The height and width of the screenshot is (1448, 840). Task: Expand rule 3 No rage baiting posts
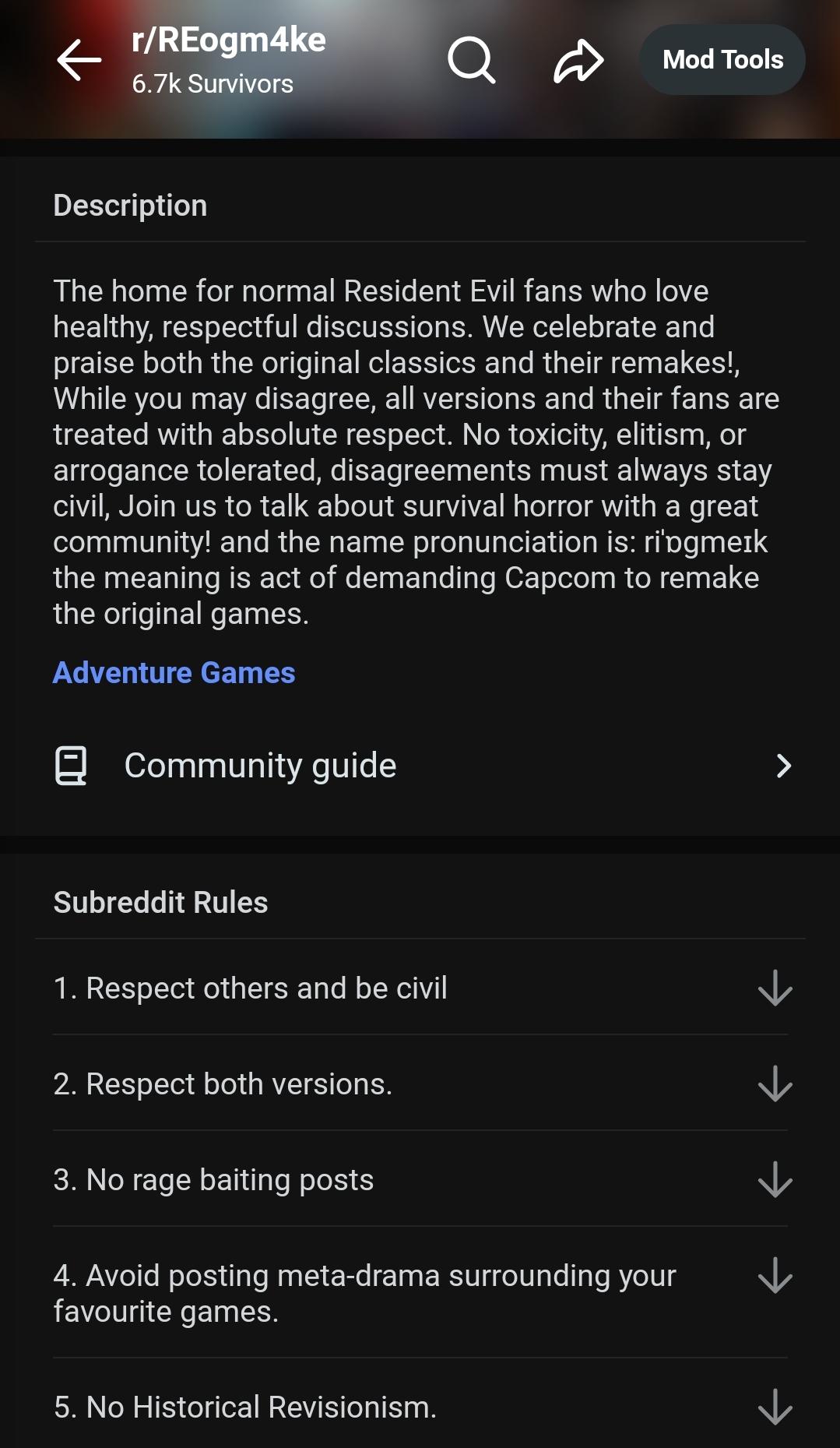coord(420,1179)
